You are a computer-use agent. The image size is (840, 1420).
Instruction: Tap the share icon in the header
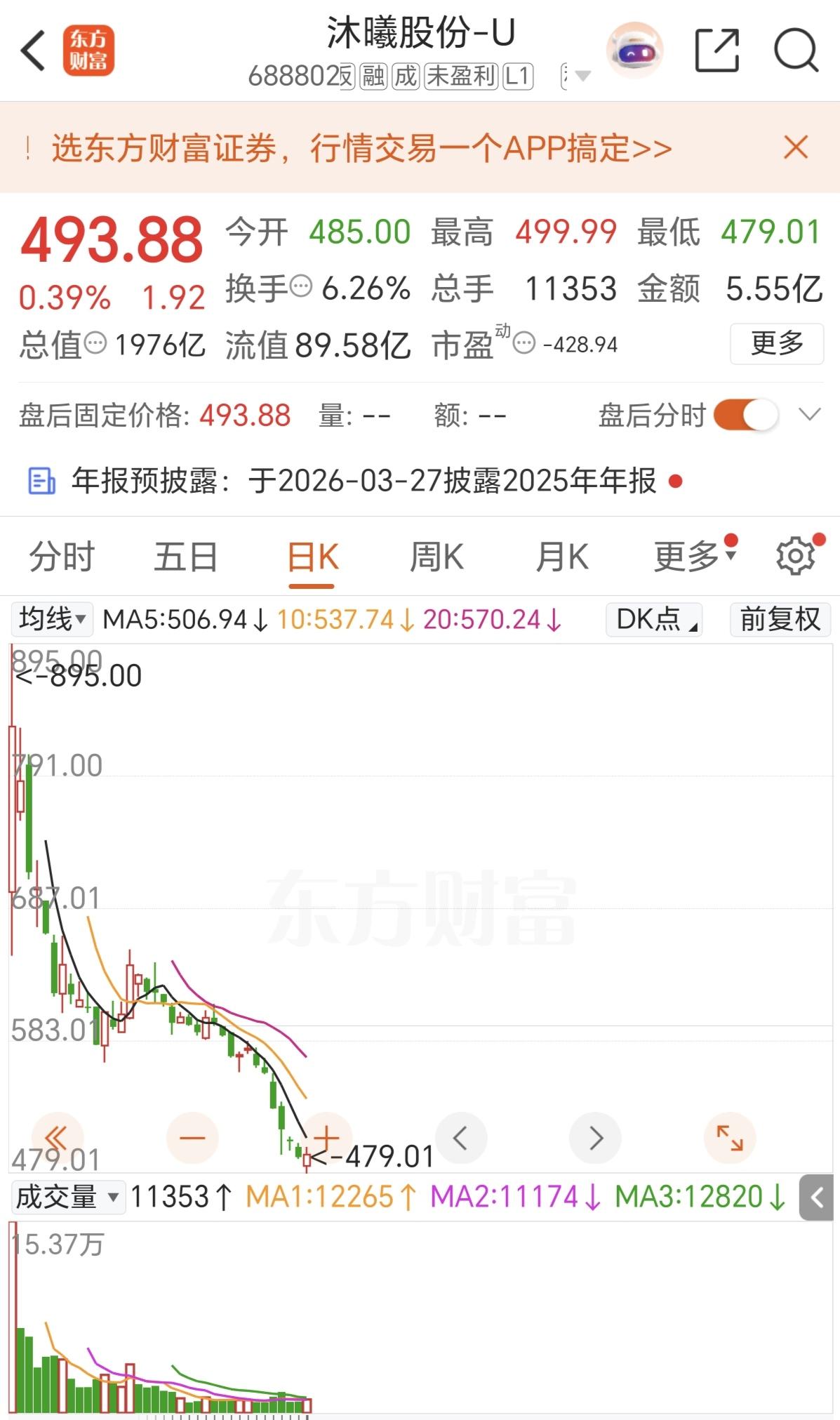[x=716, y=51]
